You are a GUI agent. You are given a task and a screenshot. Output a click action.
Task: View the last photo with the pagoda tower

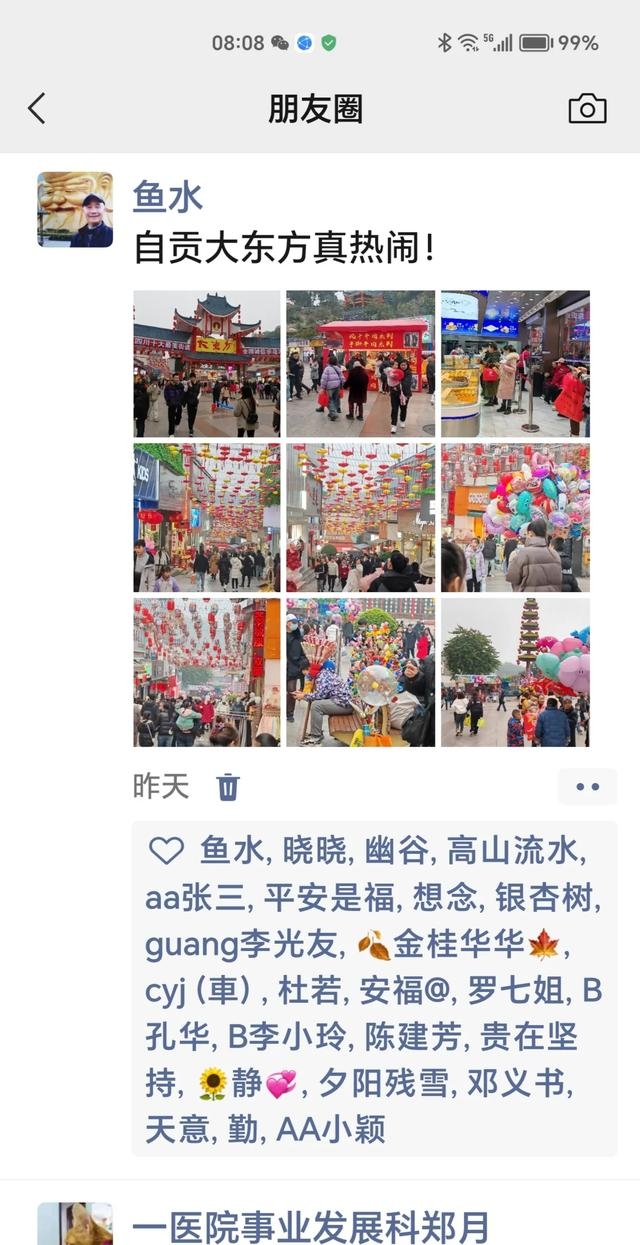(515, 672)
